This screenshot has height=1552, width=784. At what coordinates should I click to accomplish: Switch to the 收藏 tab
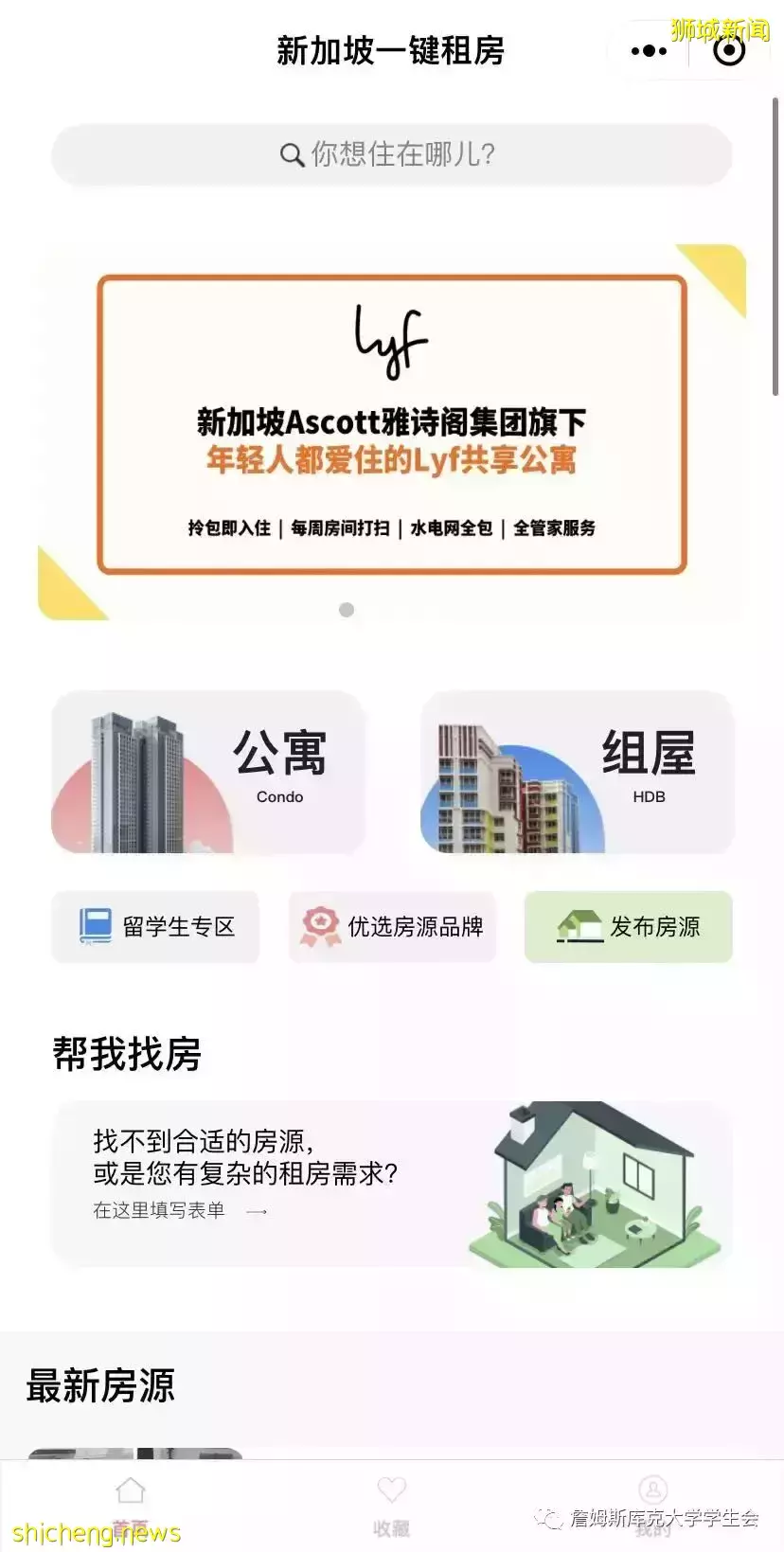(x=391, y=1506)
